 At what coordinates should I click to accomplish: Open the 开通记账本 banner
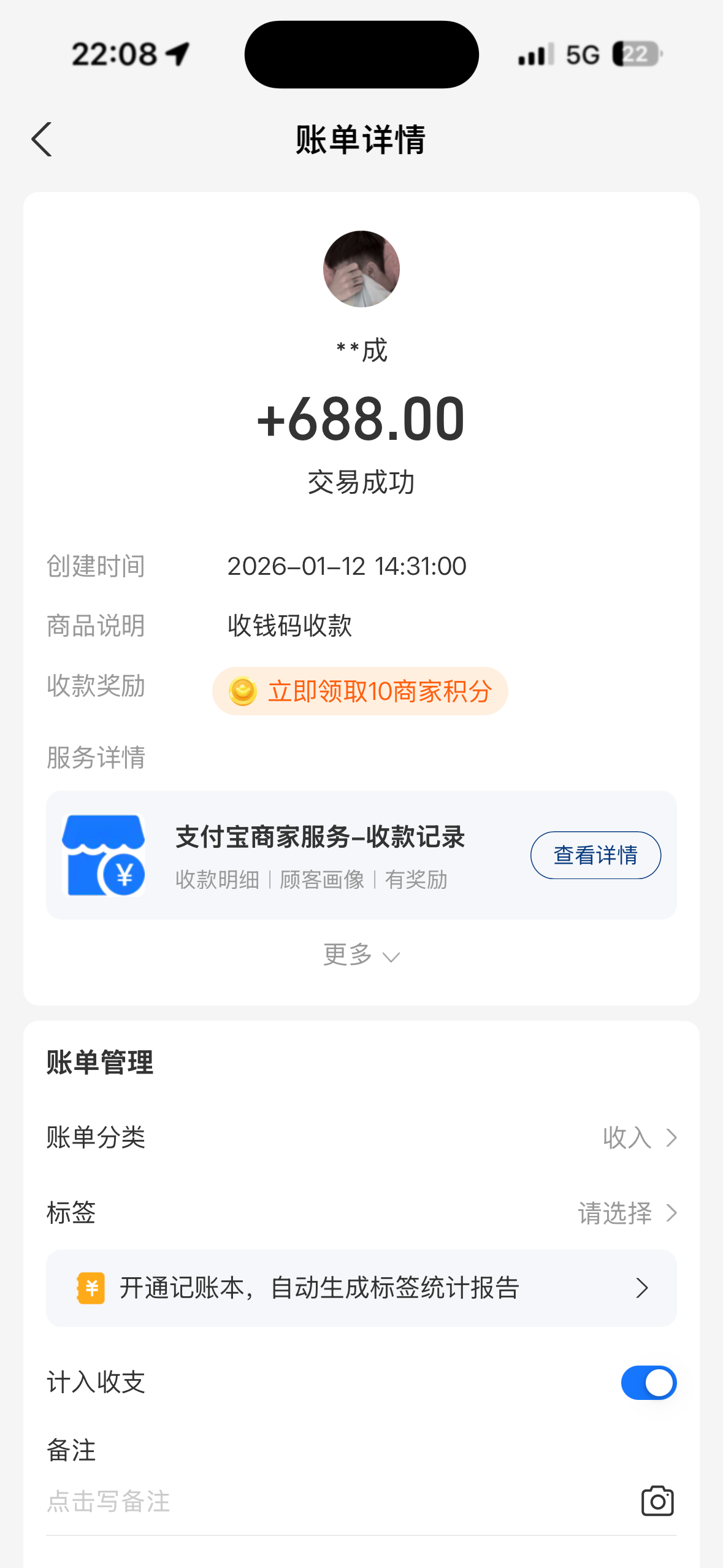click(361, 1288)
